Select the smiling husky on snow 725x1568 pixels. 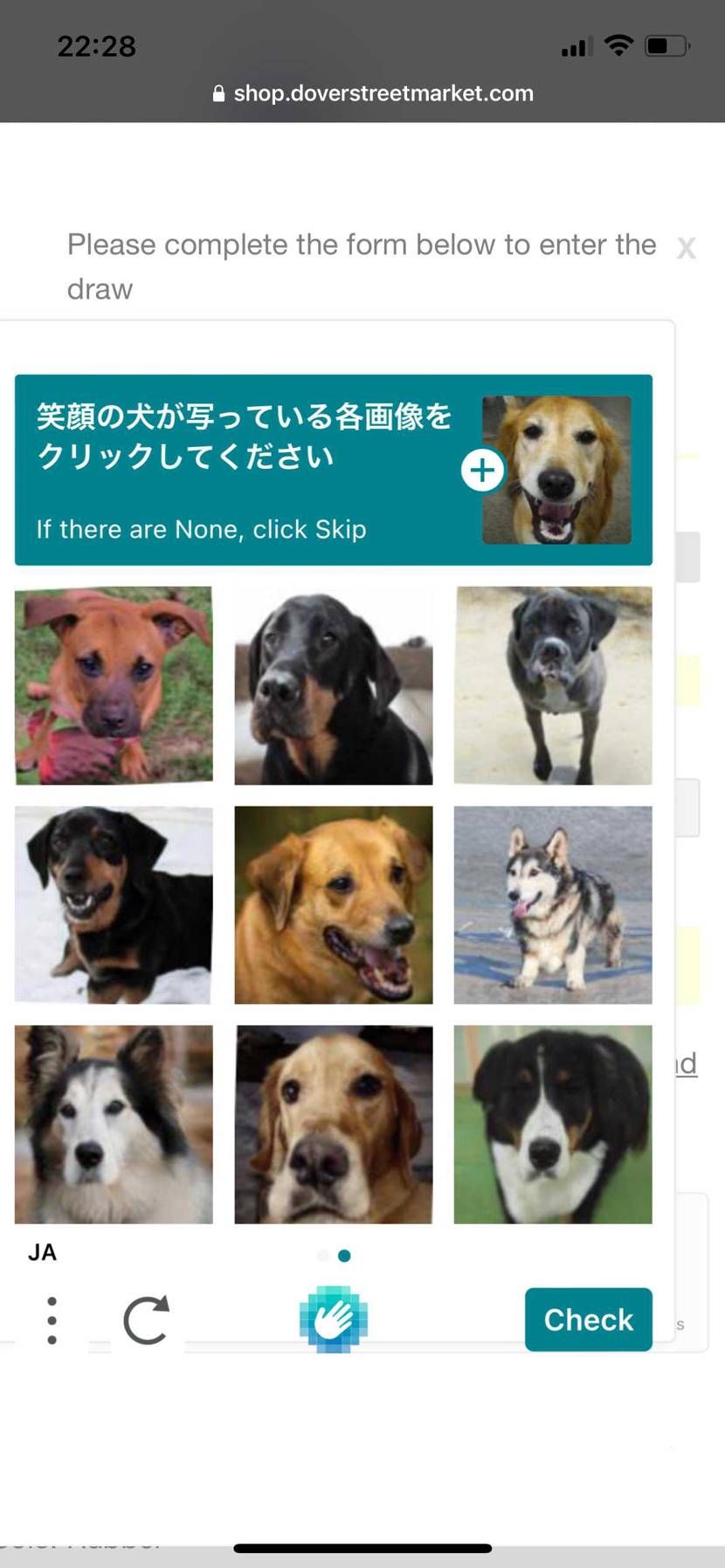[x=553, y=904]
